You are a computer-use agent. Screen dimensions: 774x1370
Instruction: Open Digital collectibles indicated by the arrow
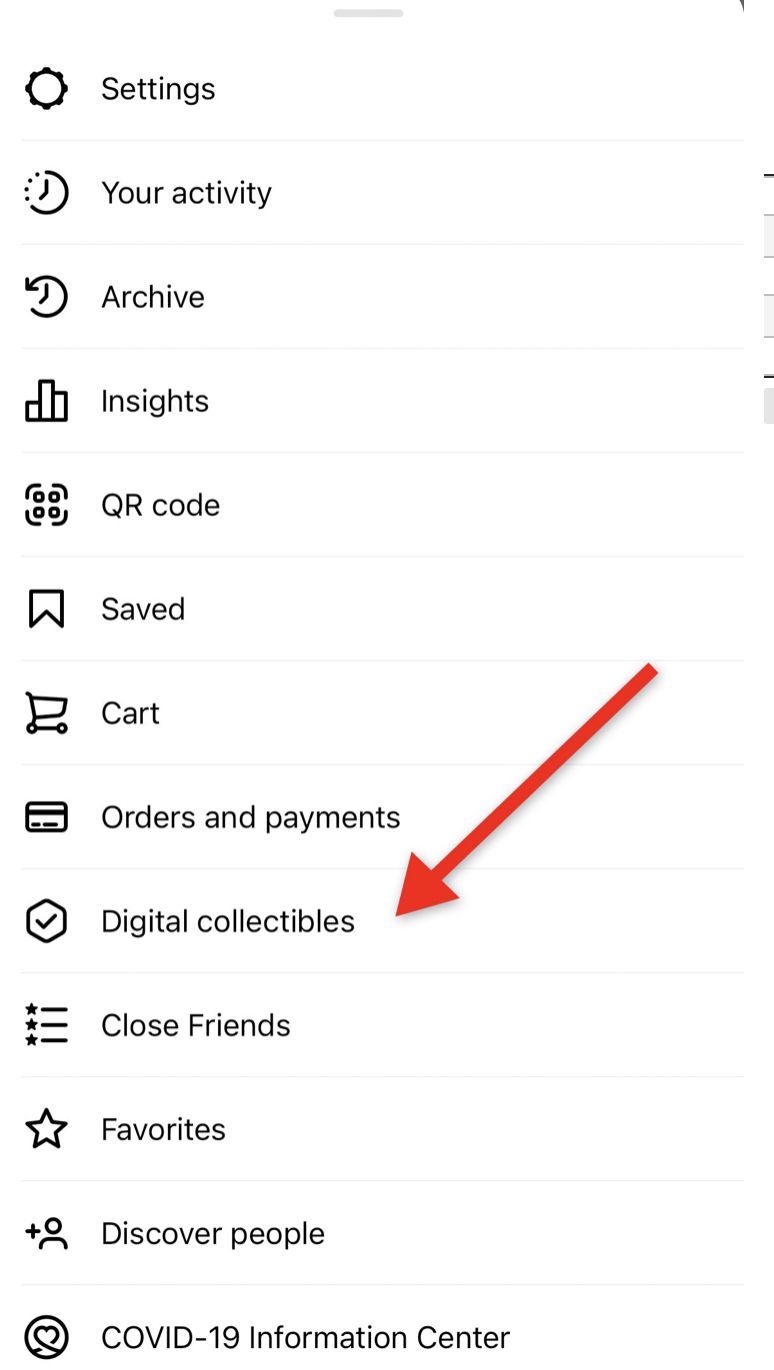click(x=228, y=921)
